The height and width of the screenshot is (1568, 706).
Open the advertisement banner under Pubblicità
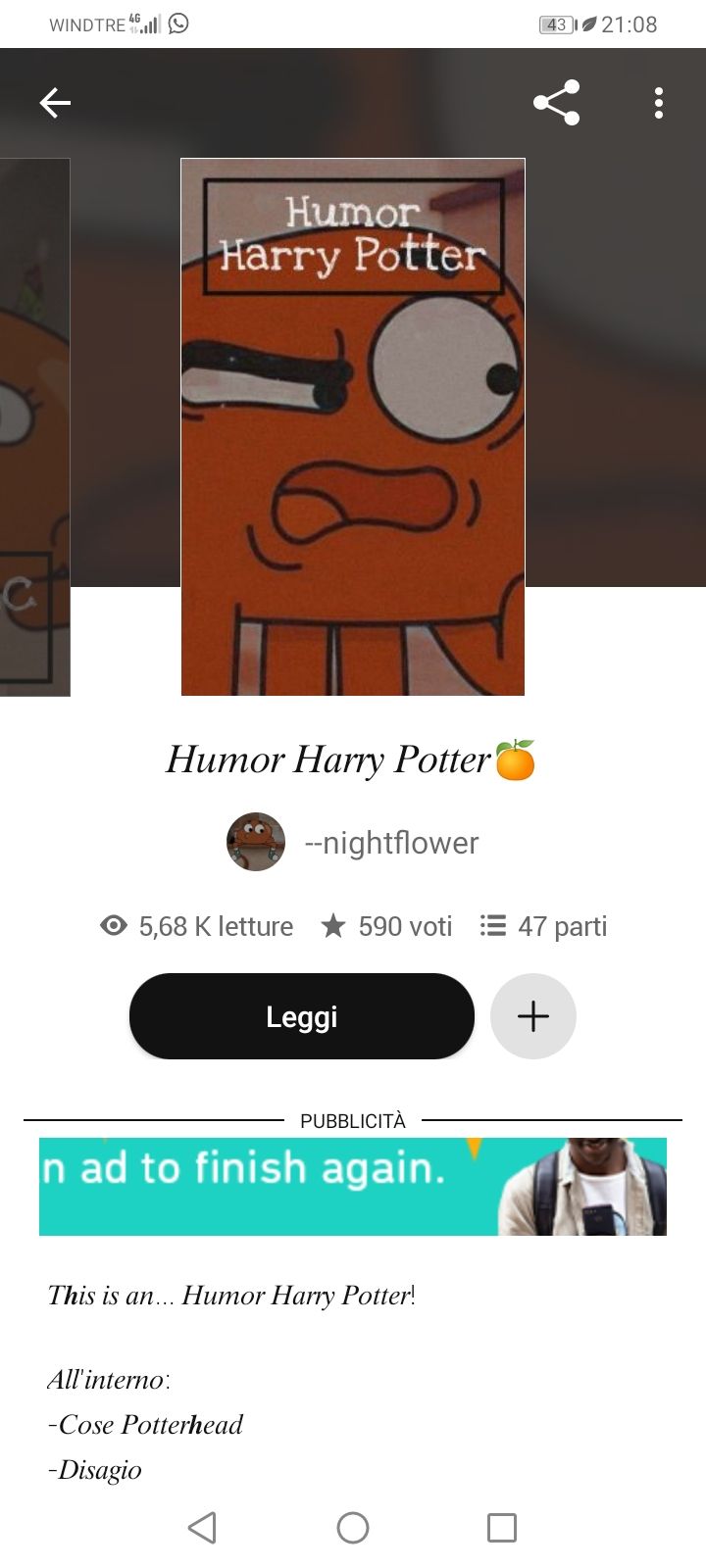pos(353,1186)
